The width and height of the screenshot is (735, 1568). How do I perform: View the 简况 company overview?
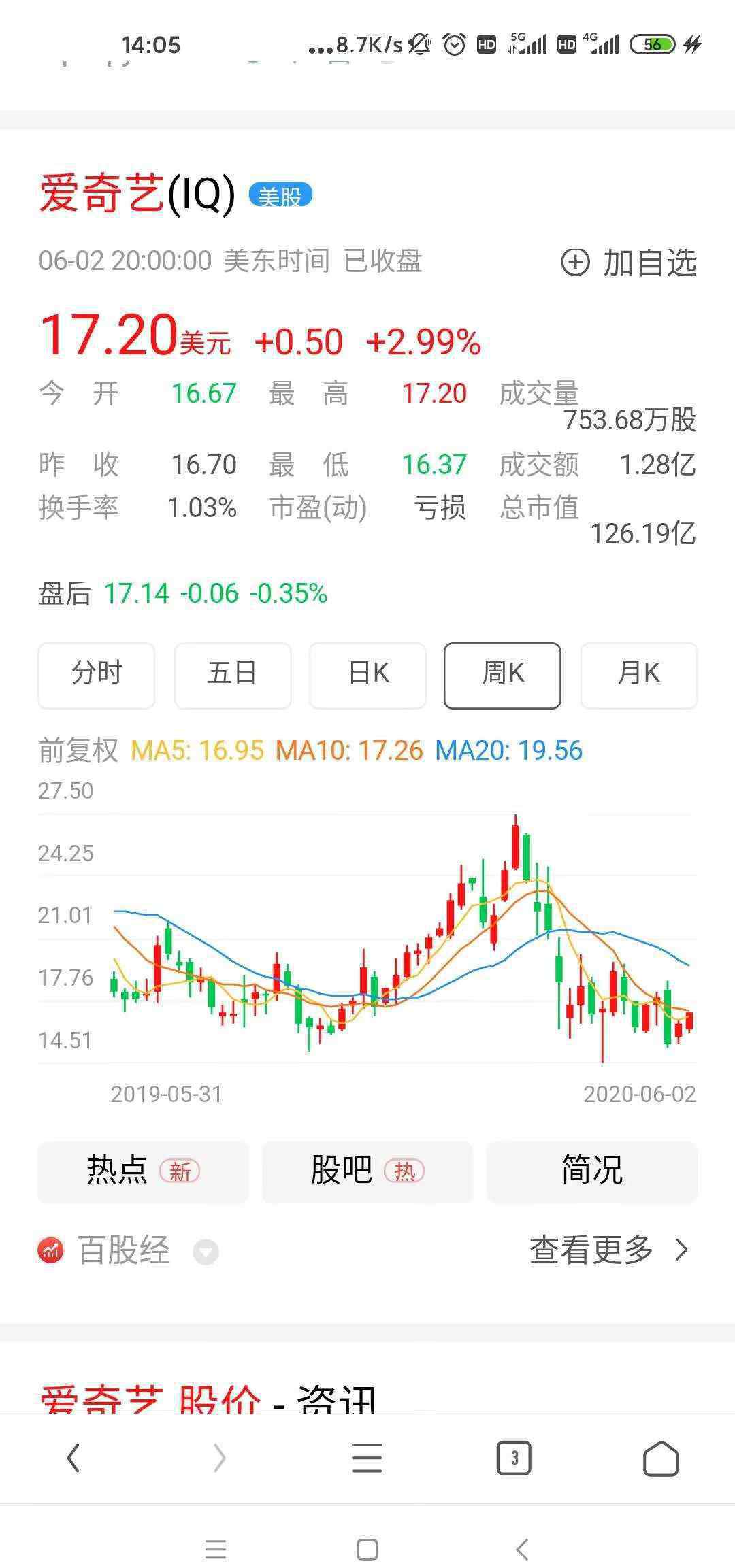(592, 1171)
